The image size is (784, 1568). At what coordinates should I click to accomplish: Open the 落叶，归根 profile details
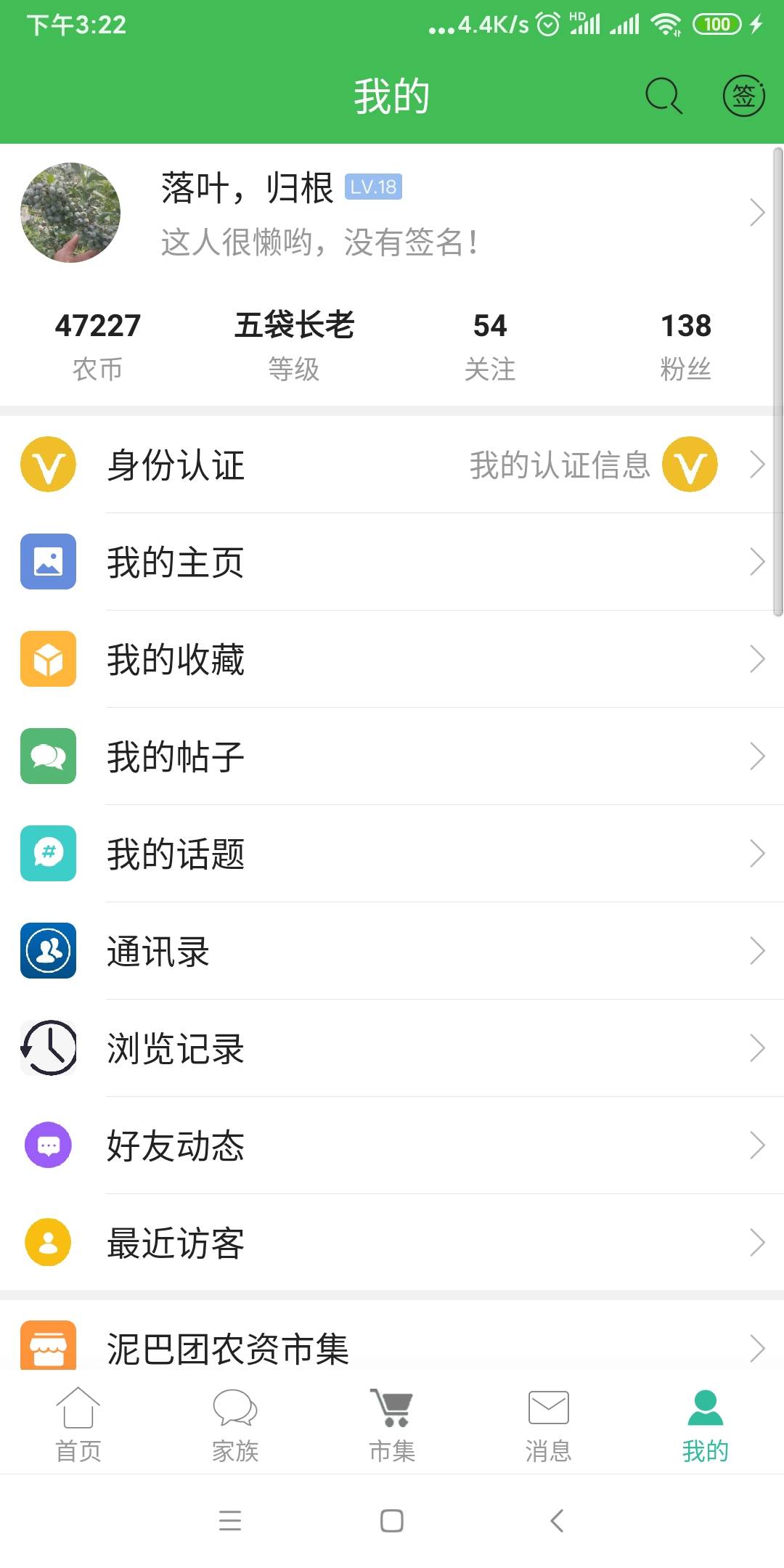click(392, 213)
